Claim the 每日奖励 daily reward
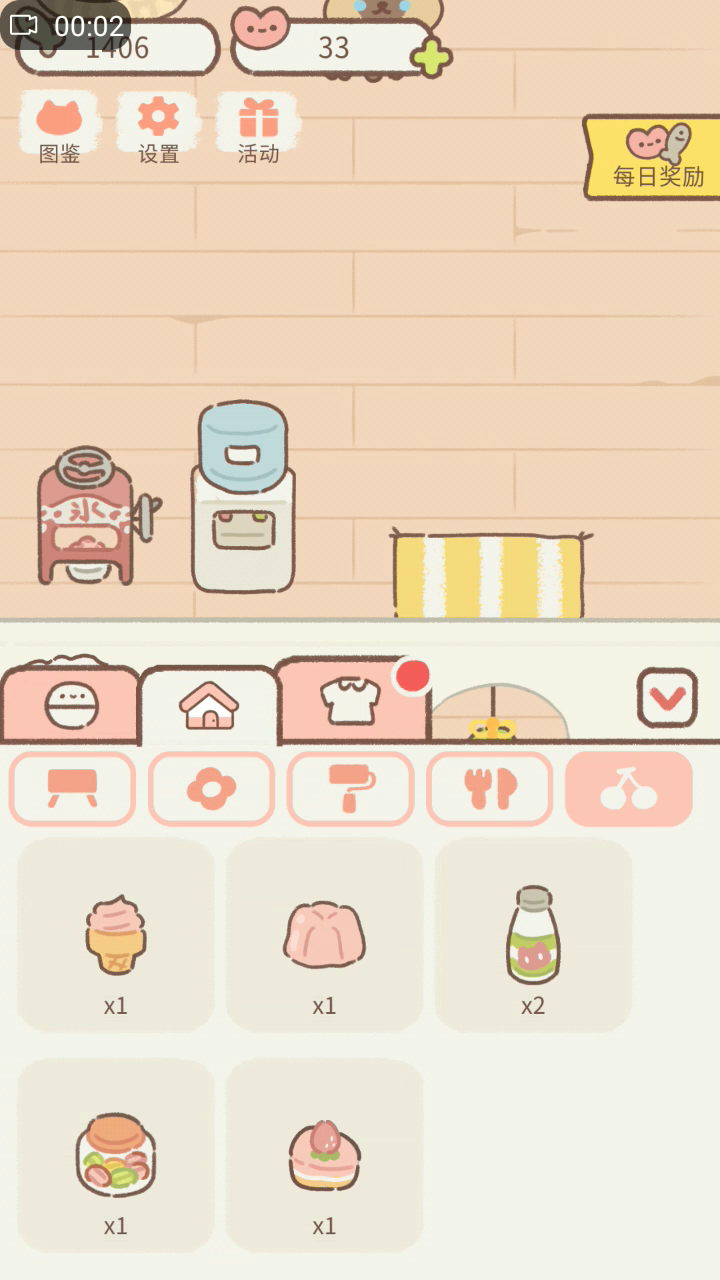Image resolution: width=720 pixels, height=1280 pixels. pos(654,158)
